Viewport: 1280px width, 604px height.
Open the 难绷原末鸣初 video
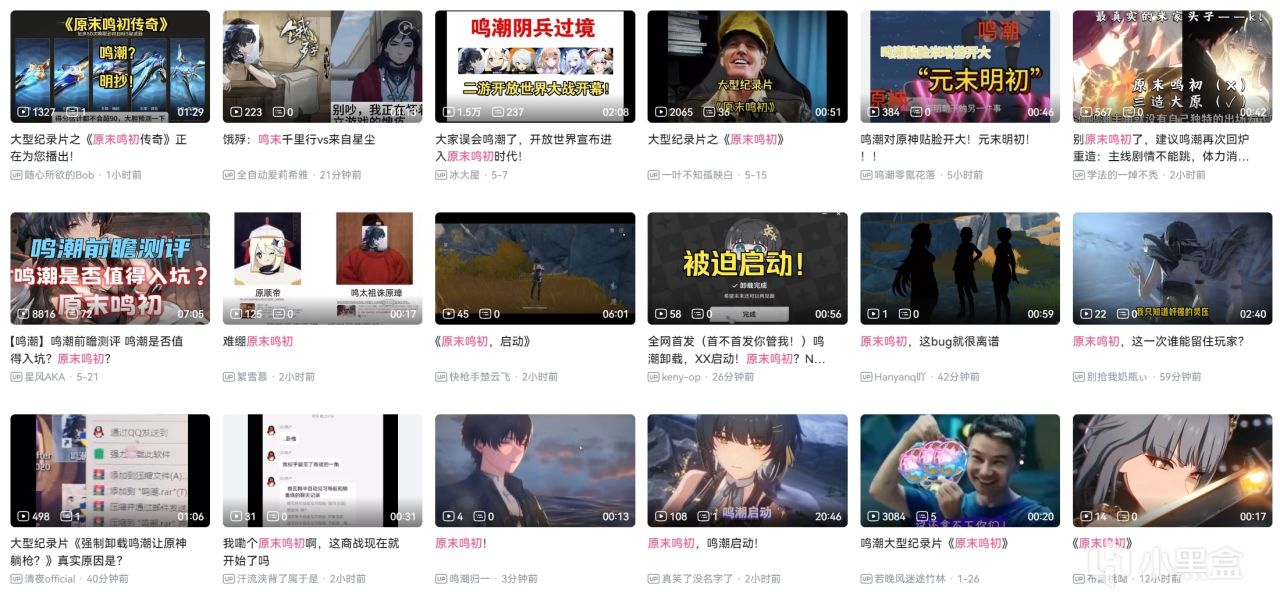click(322, 268)
